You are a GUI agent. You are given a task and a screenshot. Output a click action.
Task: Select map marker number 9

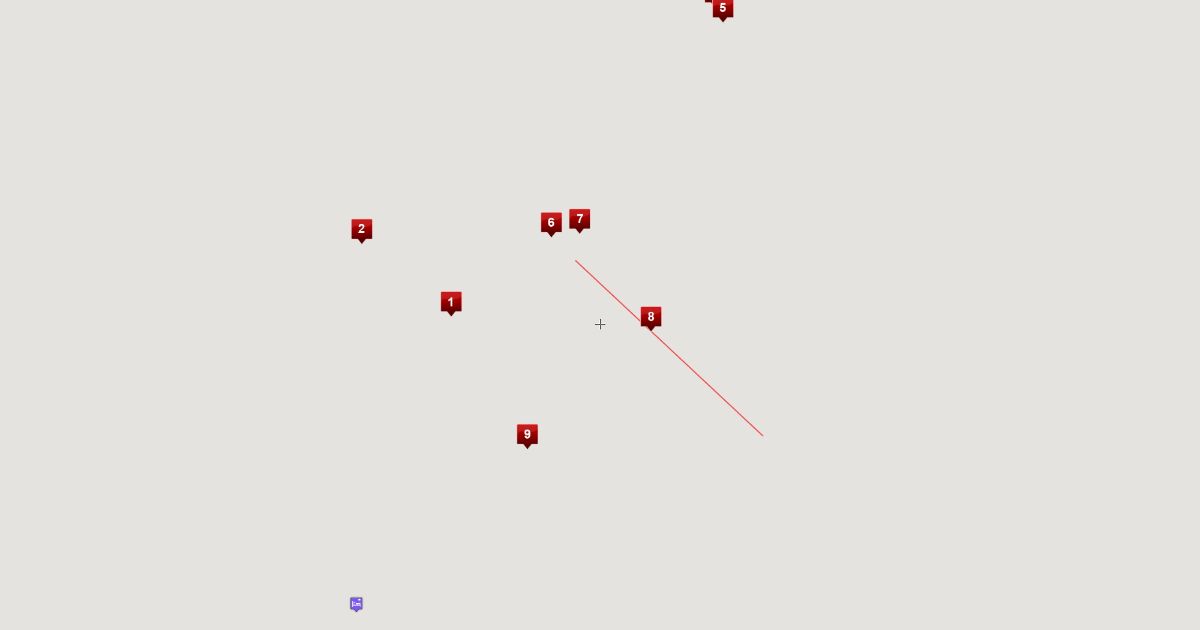(x=528, y=434)
